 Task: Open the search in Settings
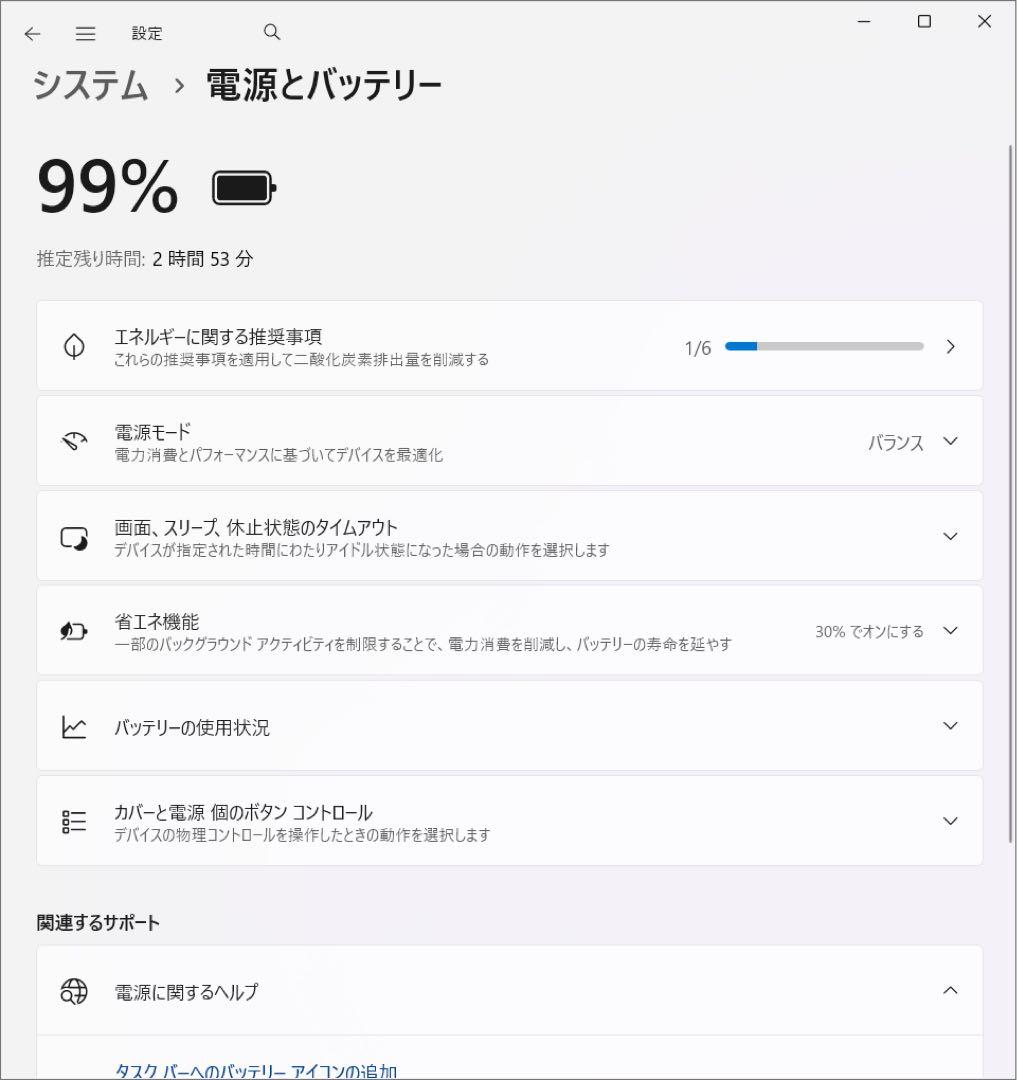click(271, 32)
